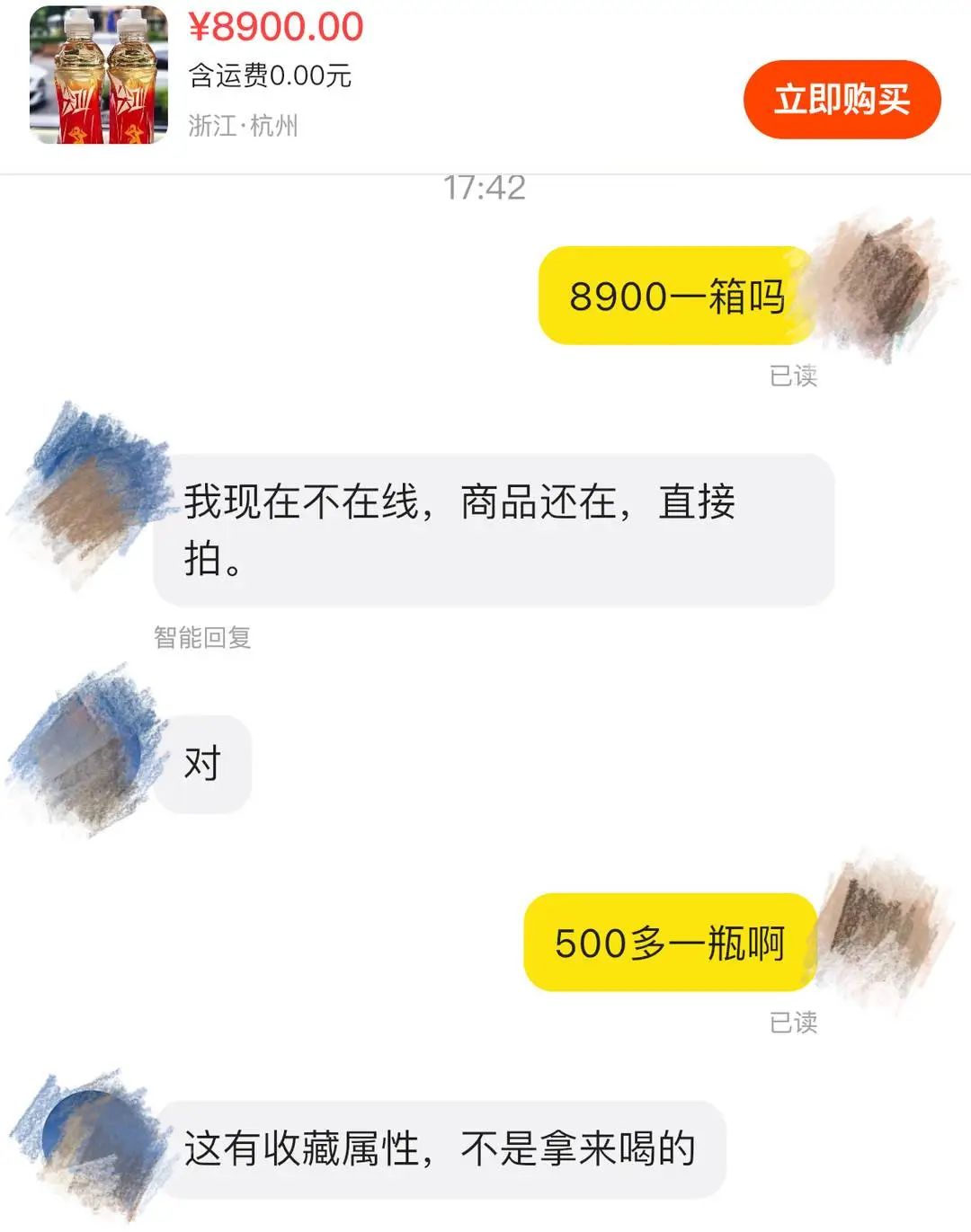Viewport: 971px width, 1232px height.
Task: Tap the 立即购买 button
Action: (x=842, y=99)
